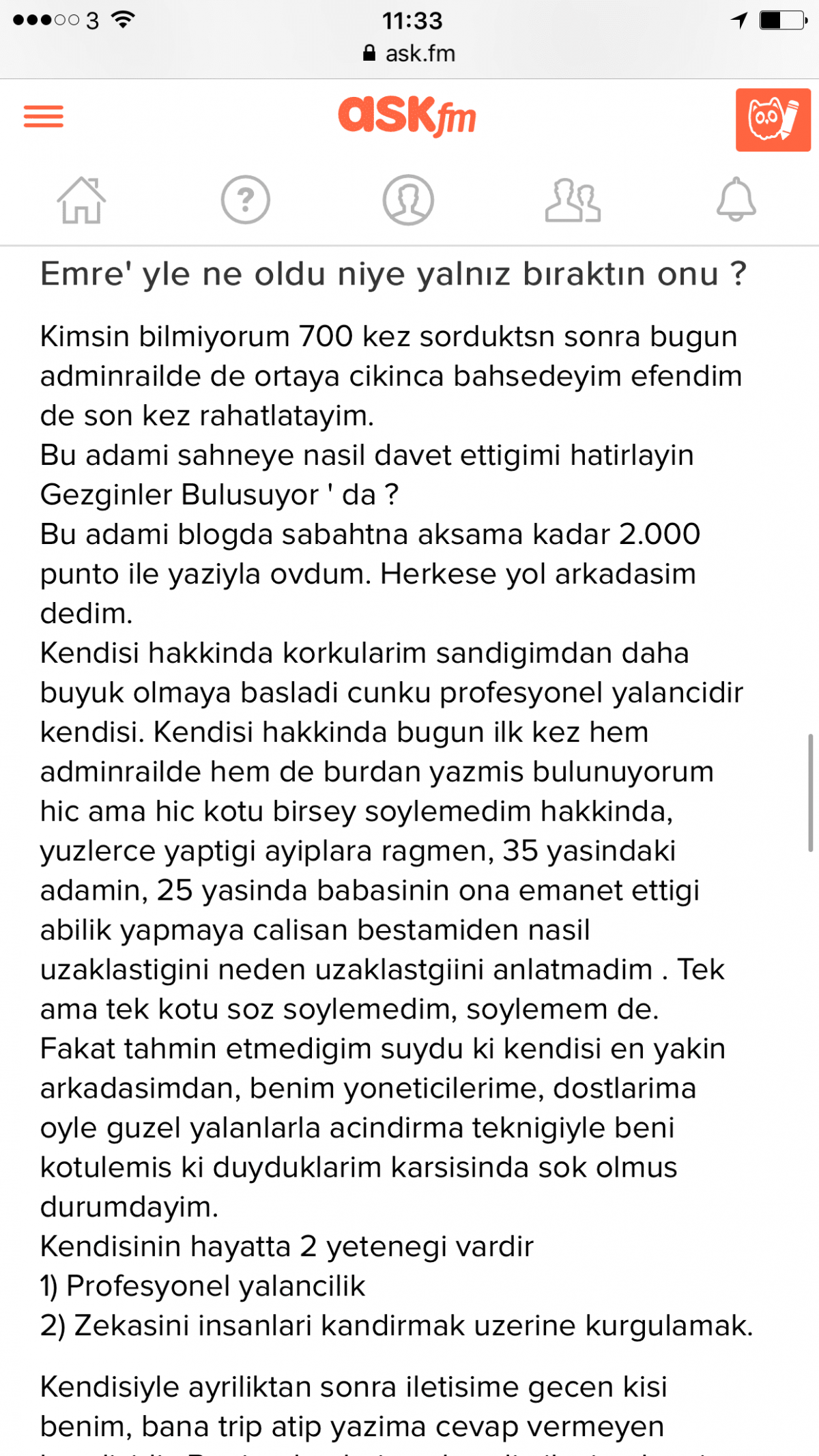The width and height of the screenshot is (819, 1456).
Task: Tap the ask.fm address bar
Action: click(409, 53)
